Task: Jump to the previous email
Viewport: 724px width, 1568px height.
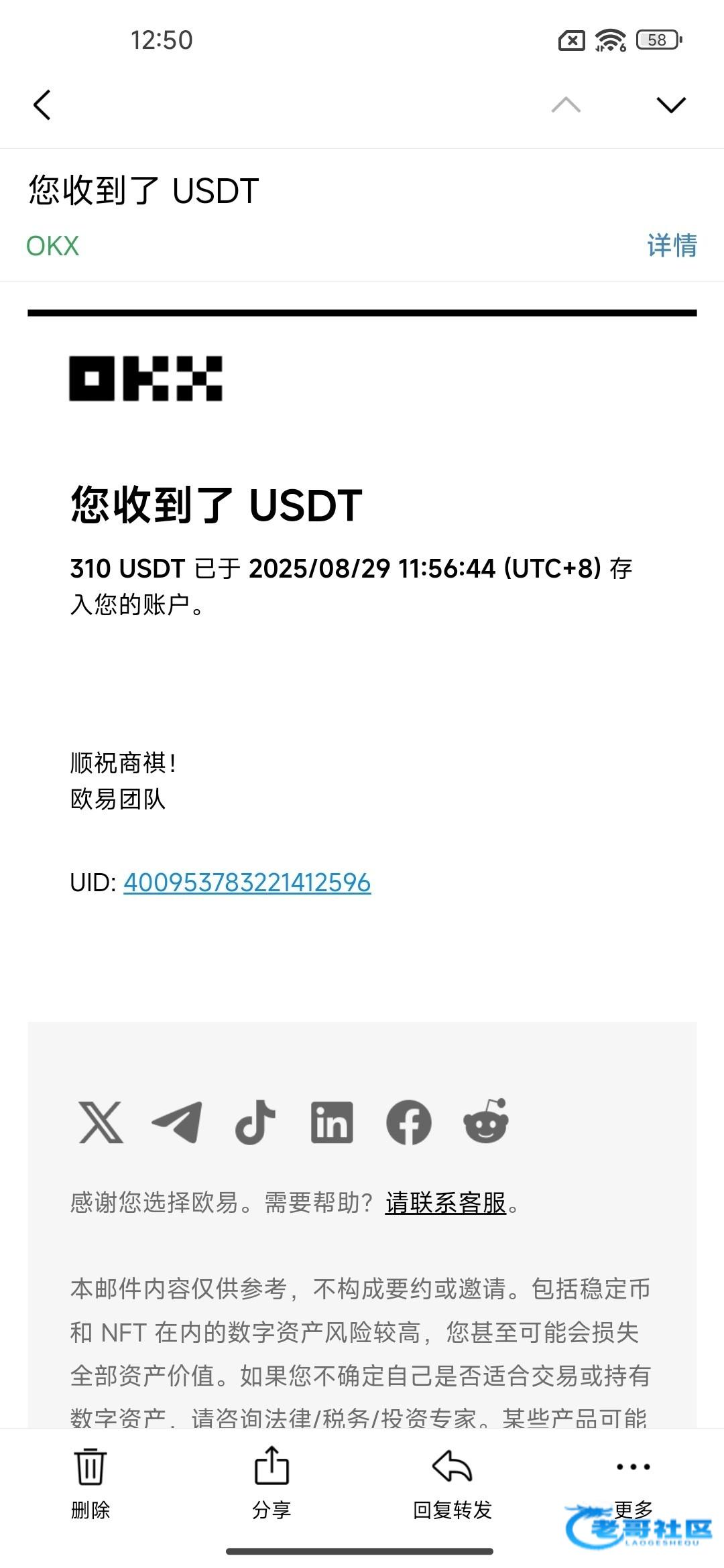Action: pyautogui.click(x=566, y=105)
